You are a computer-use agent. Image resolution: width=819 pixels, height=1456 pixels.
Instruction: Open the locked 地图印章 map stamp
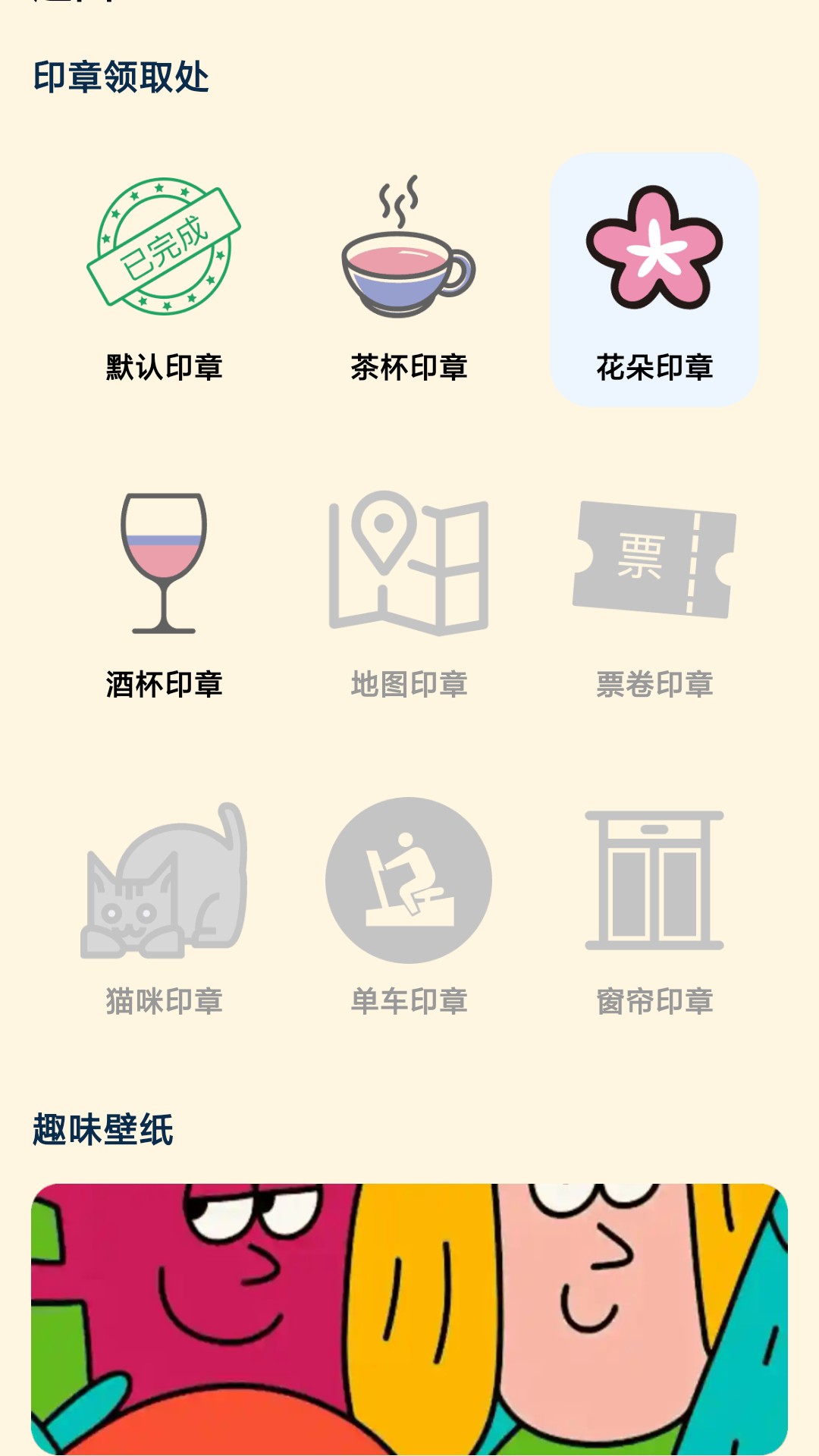409,595
